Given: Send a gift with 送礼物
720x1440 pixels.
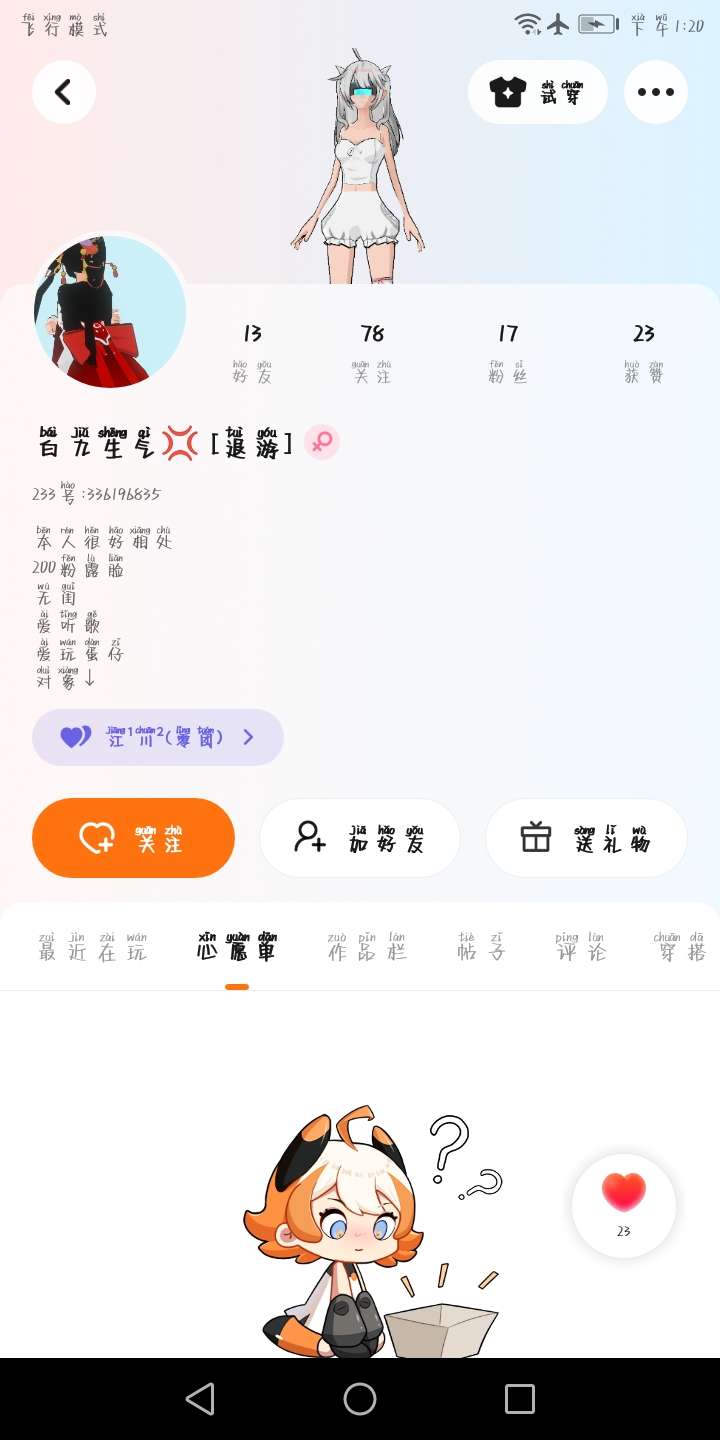Looking at the screenshot, I should point(586,838).
